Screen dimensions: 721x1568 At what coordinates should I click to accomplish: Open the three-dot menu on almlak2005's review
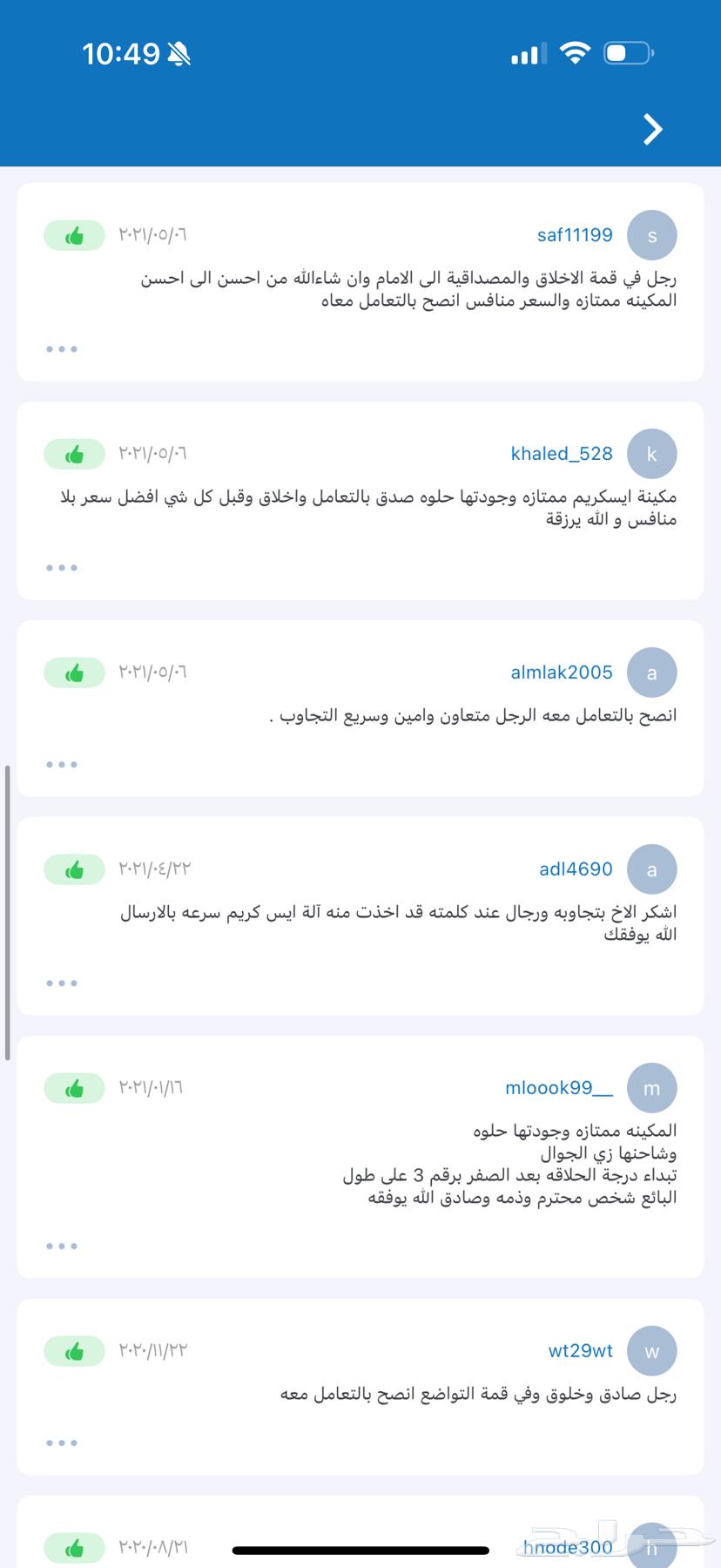click(62, 765)
